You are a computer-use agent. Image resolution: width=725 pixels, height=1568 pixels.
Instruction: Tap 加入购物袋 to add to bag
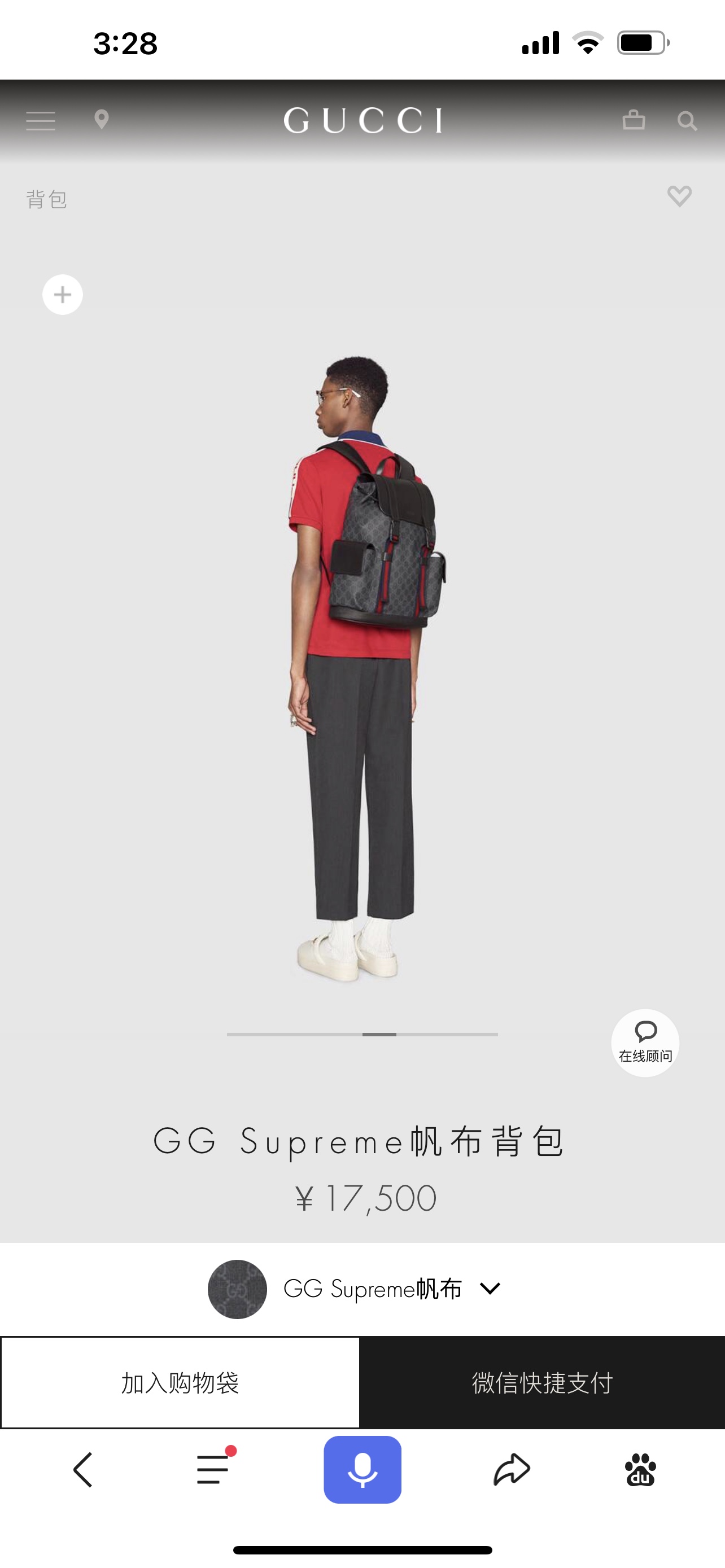click(x=180, y=1382)
